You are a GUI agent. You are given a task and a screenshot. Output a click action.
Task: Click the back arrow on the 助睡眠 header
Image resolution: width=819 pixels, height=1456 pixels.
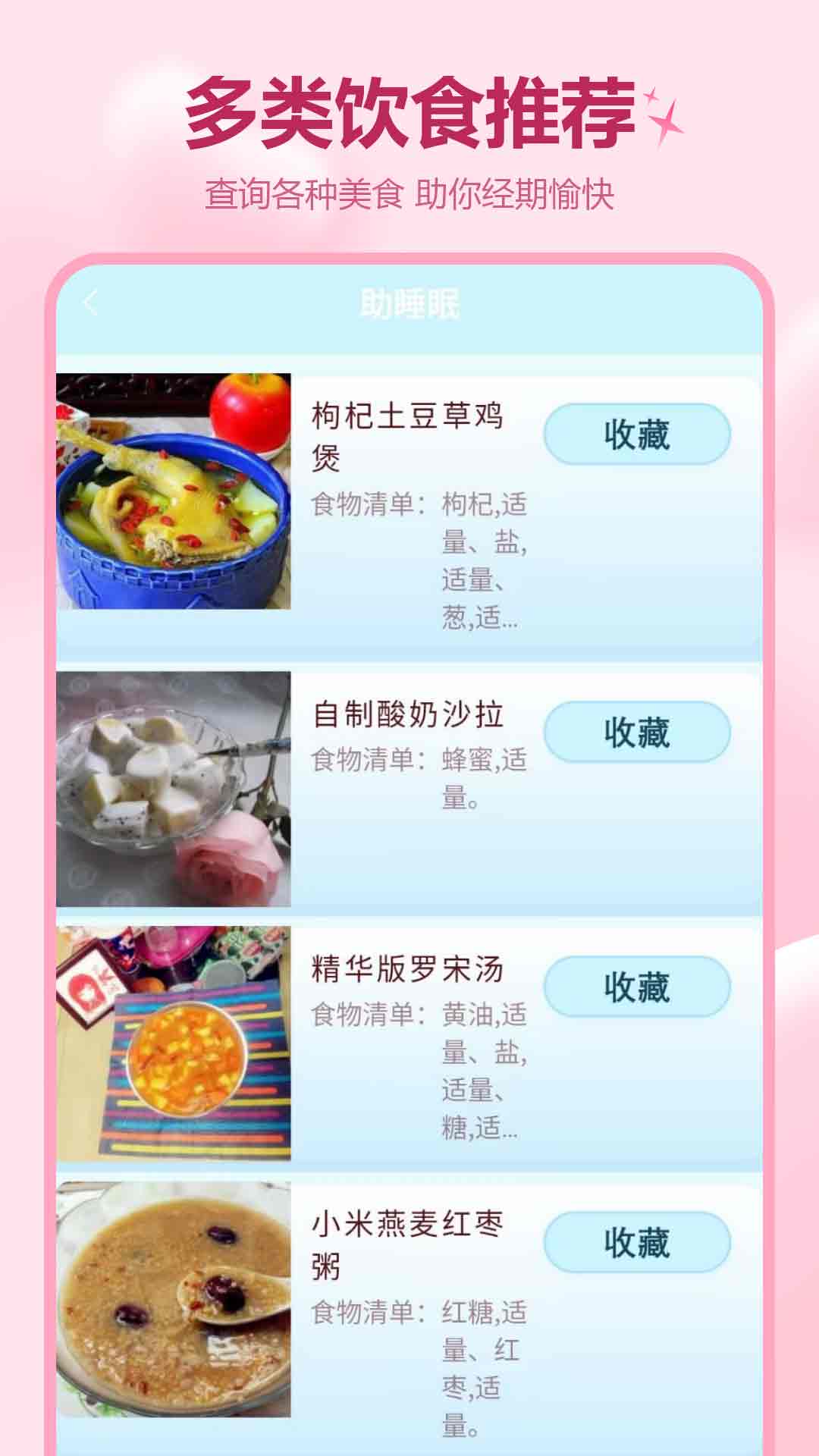point(91,303)
